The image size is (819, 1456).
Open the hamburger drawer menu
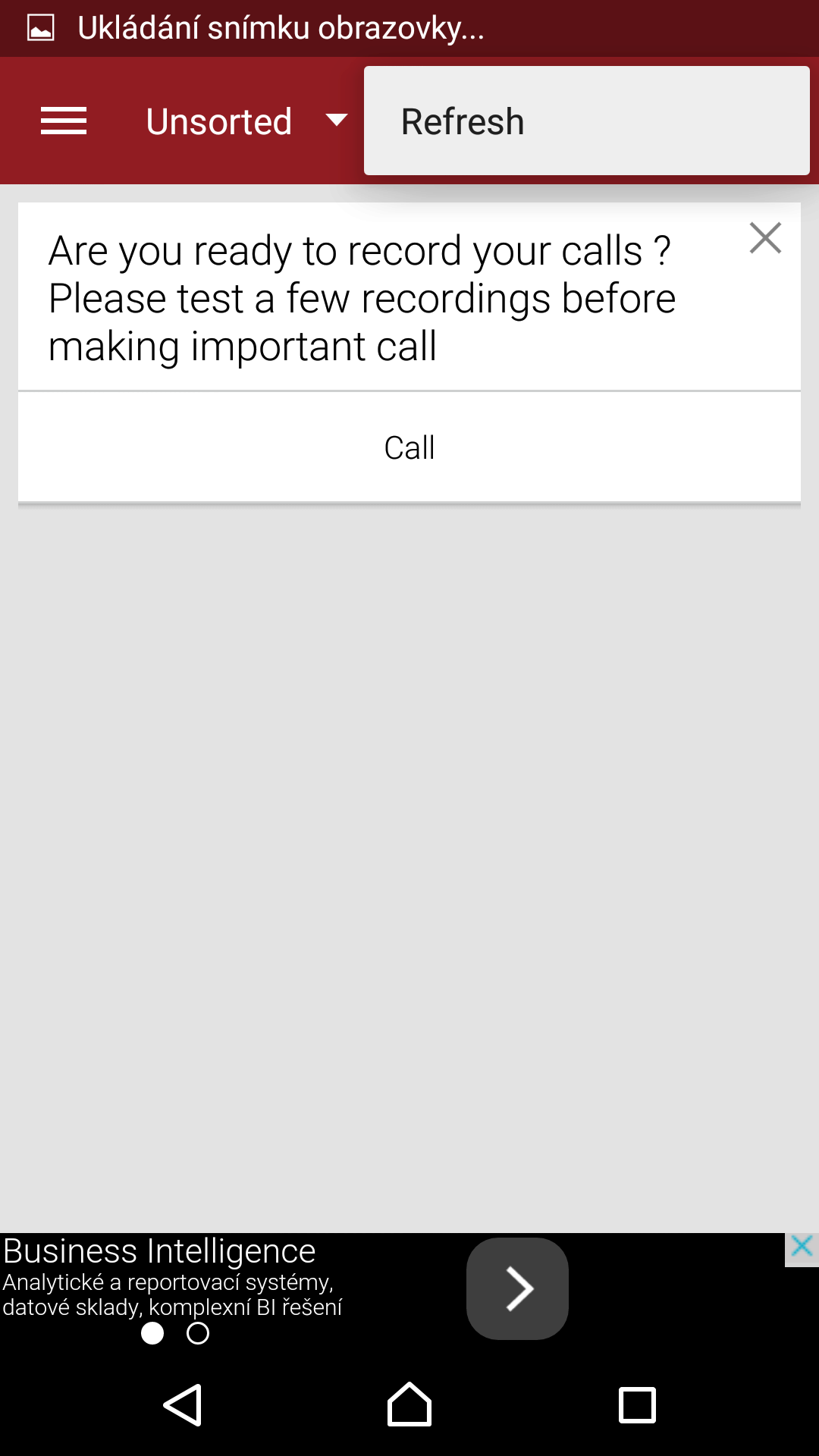64,121
